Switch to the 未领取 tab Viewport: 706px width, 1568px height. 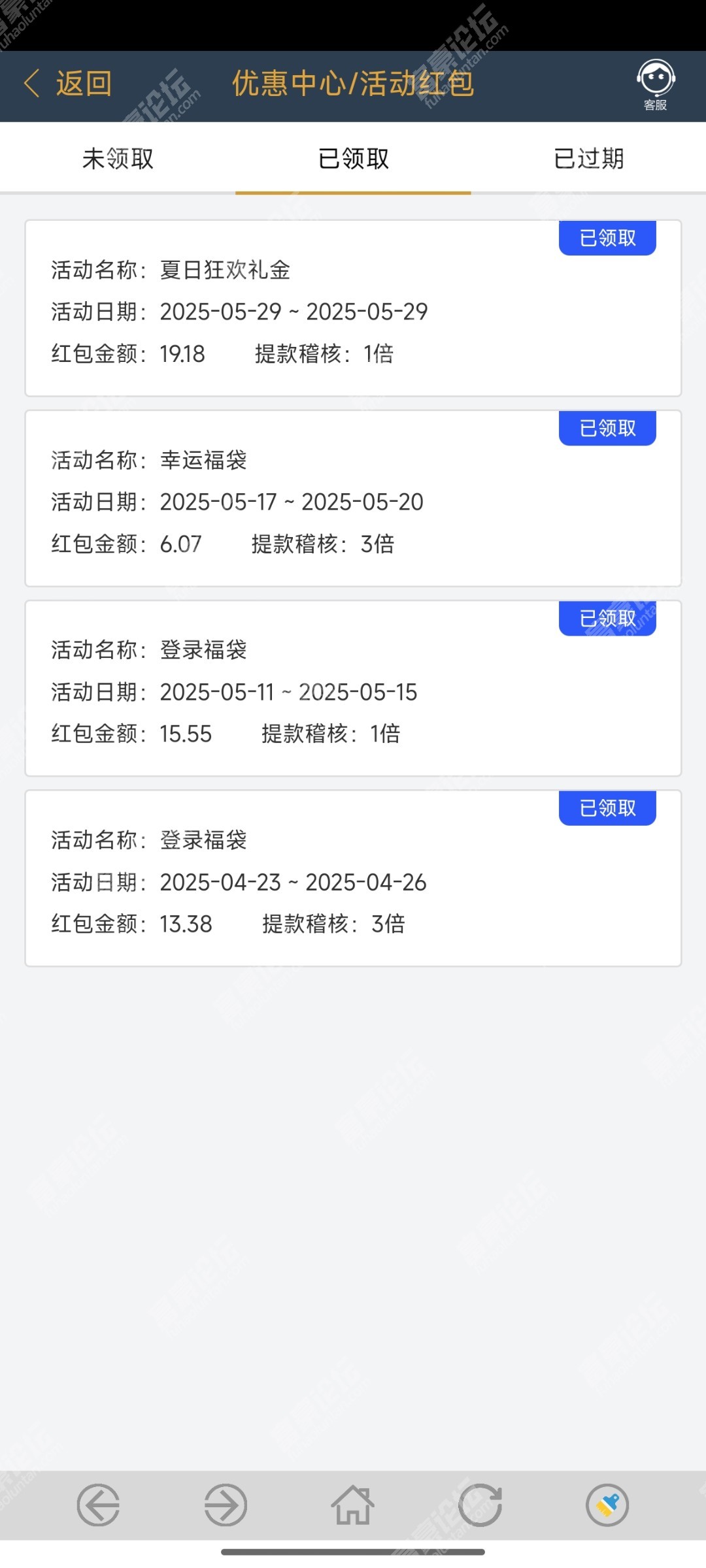[x=118, y=158]
